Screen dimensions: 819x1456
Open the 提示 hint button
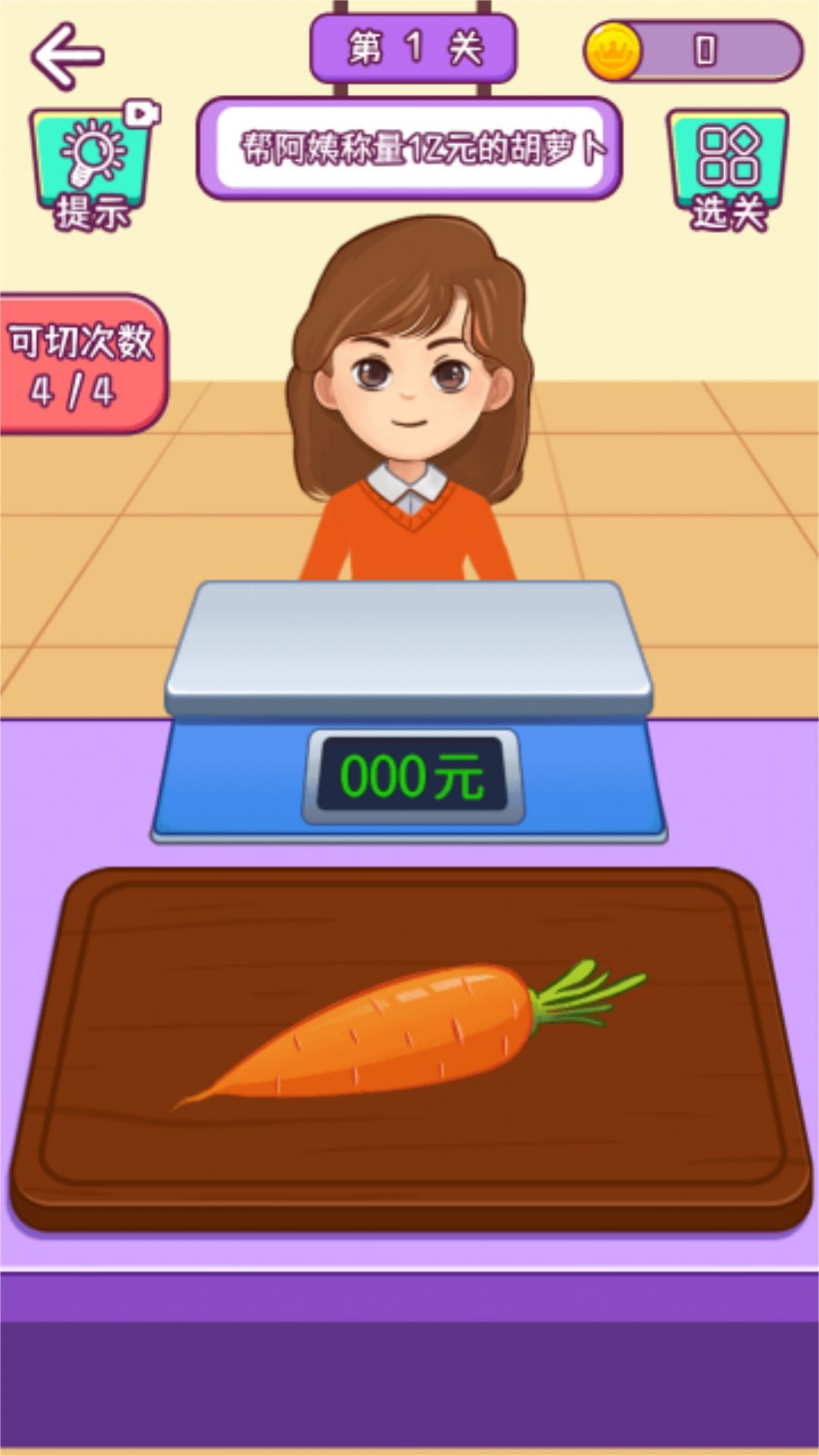[x=93, y=168]
